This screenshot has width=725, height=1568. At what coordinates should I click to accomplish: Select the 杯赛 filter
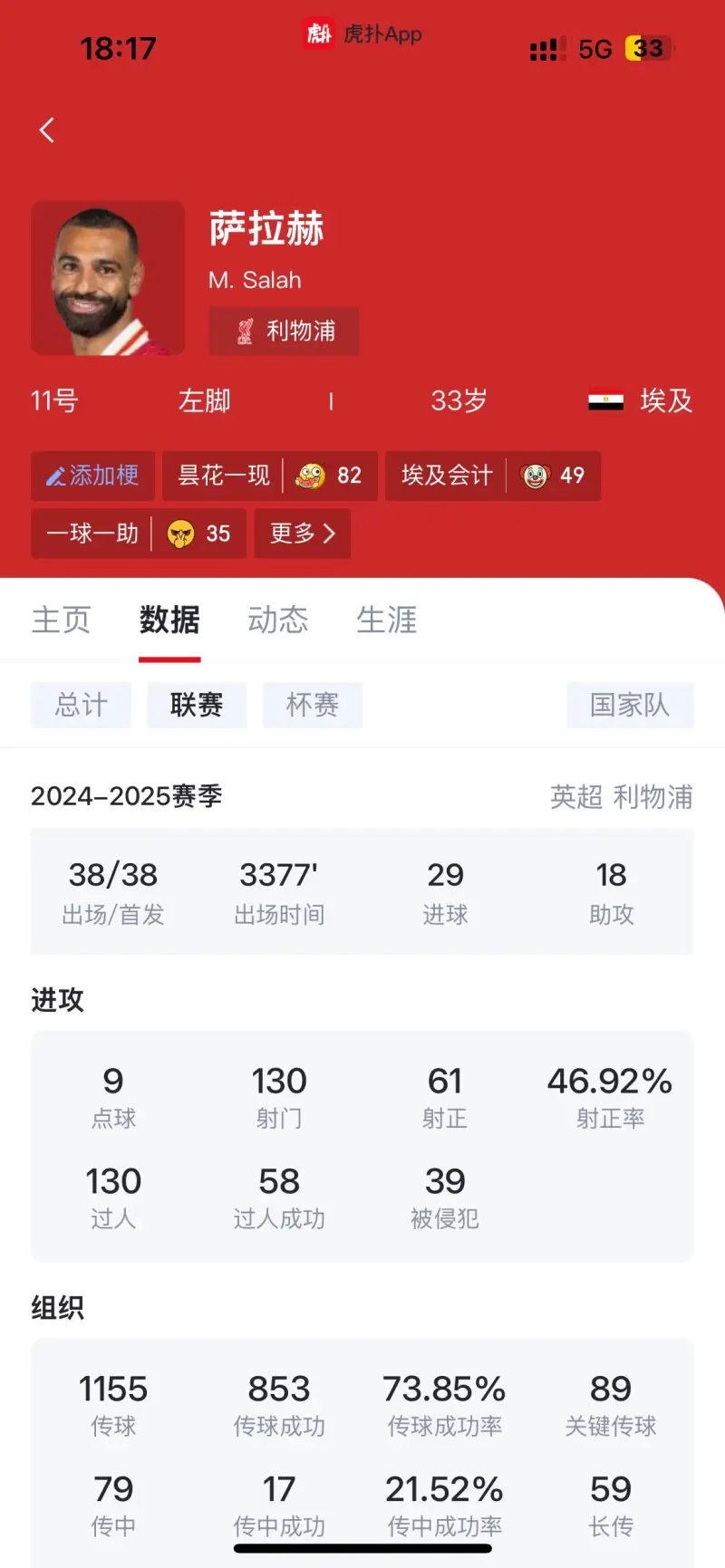point(313,705)
